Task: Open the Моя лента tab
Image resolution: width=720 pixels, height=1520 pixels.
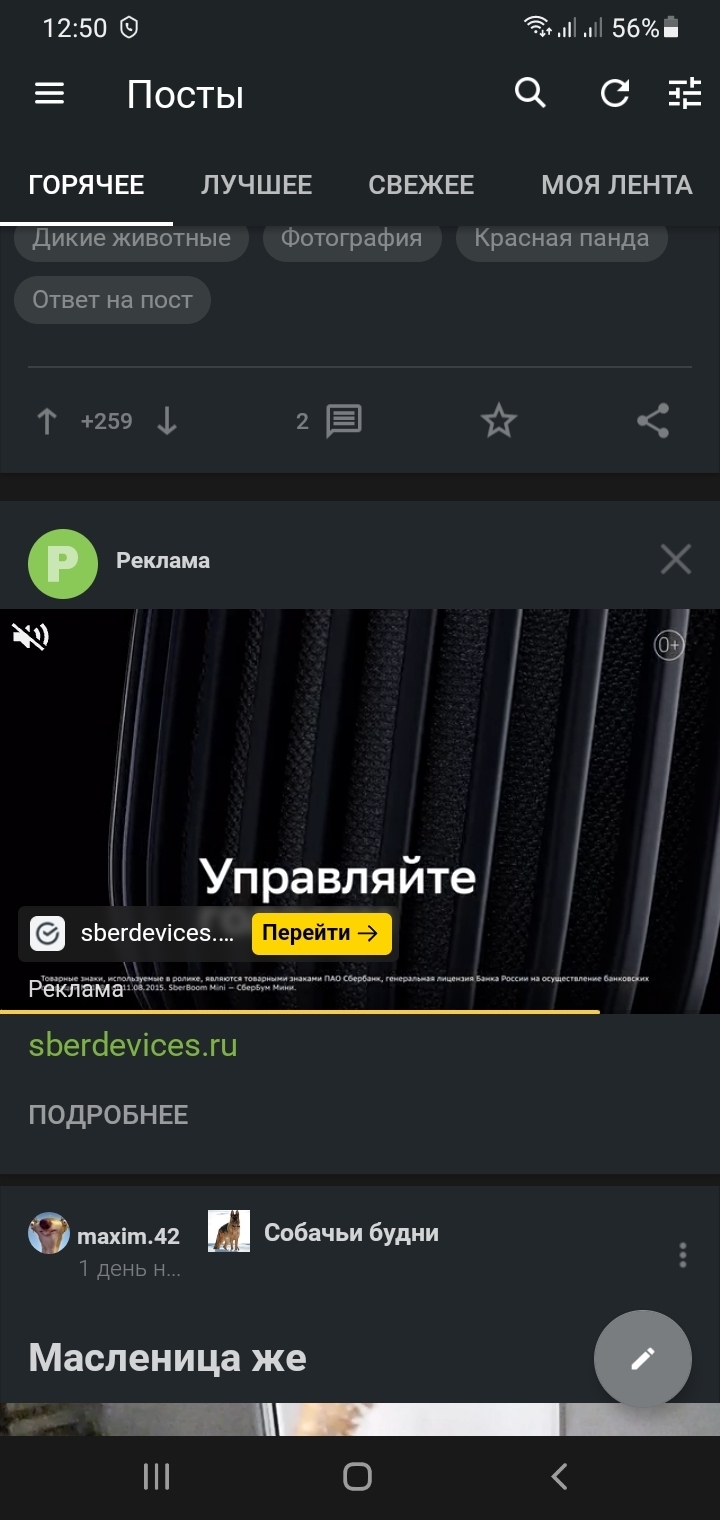Action: 616,185
